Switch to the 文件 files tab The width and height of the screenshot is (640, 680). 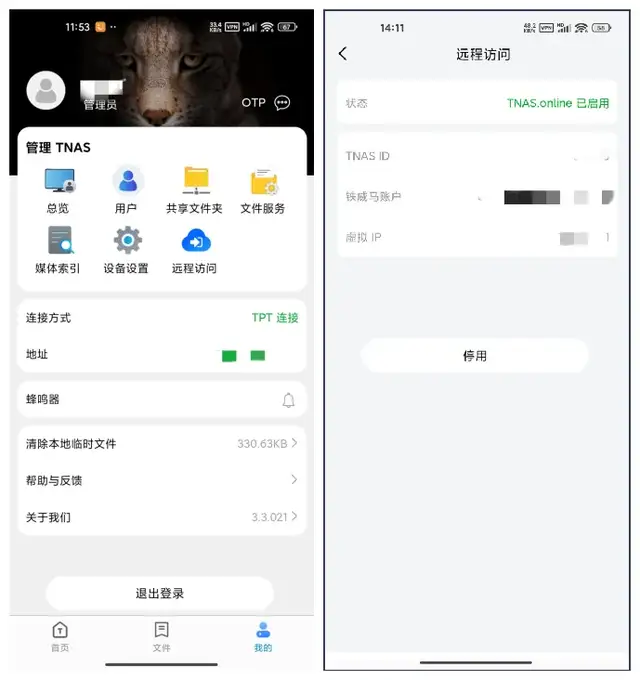pyautogui.click(x=161, y=635)
